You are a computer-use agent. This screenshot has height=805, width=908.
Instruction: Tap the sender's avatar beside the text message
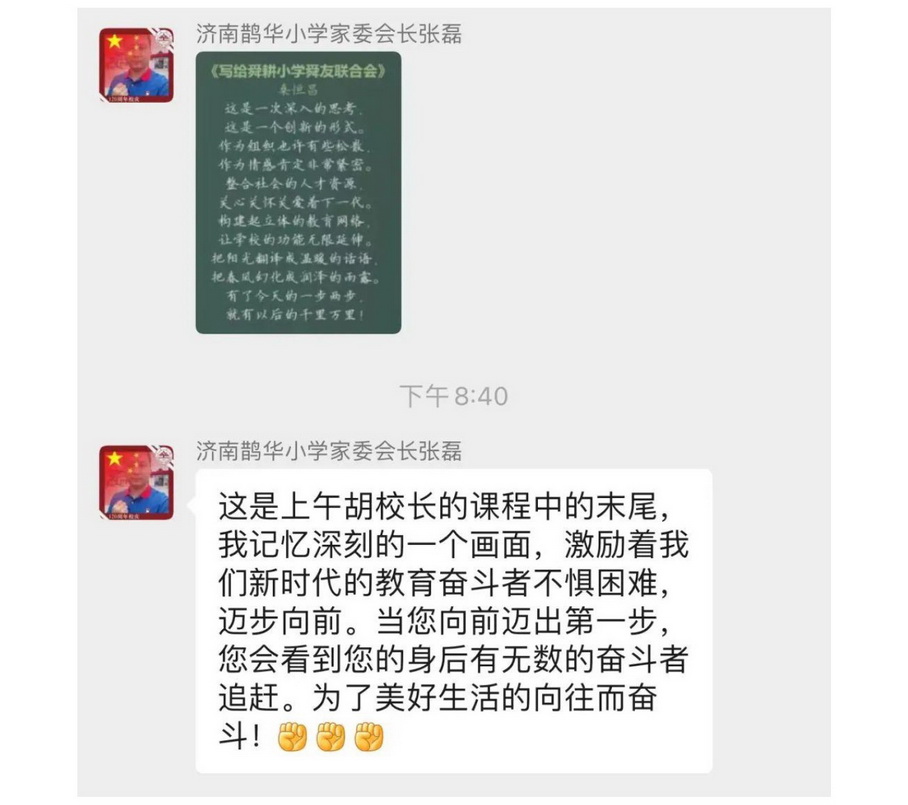point(137,482)
